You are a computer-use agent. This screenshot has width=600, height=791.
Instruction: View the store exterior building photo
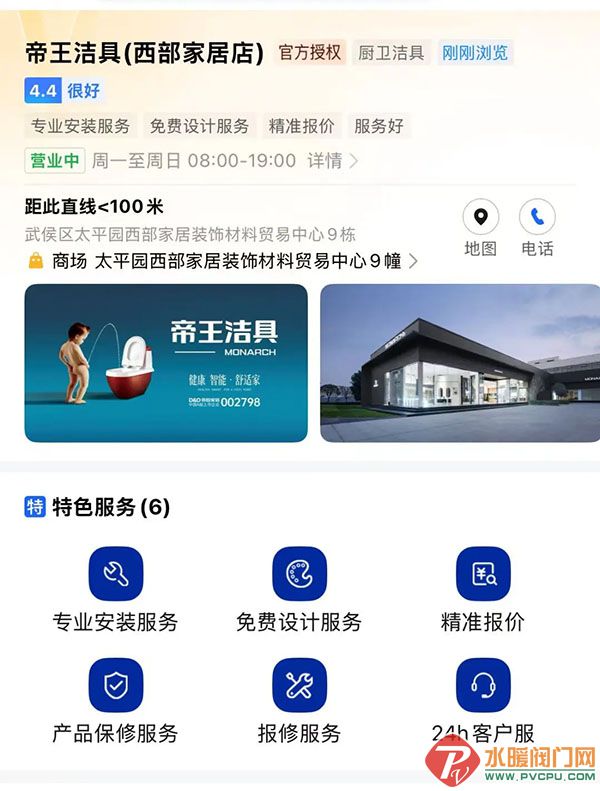tap(460, 363)
